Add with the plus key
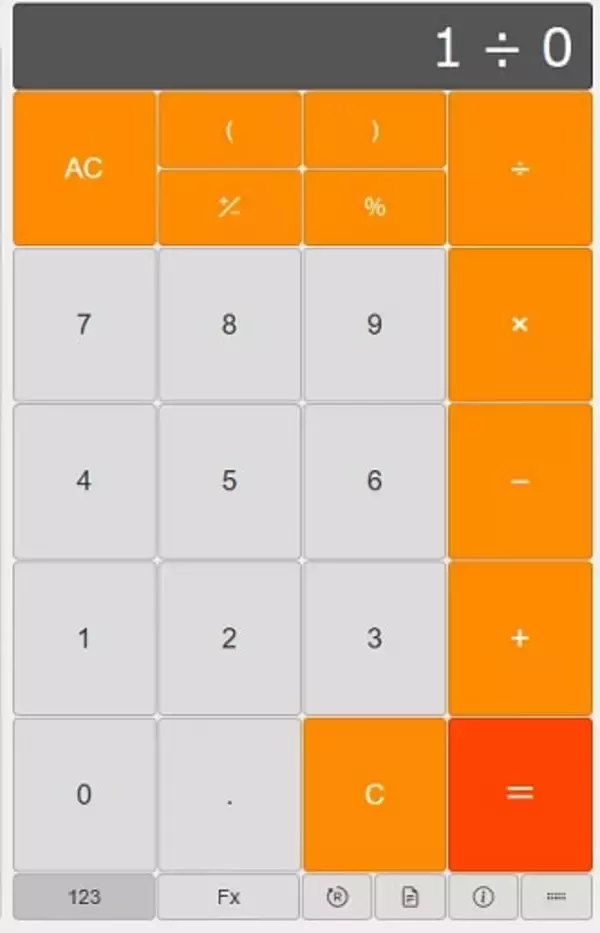Screen dimensions: 600x933 point(520,638)
